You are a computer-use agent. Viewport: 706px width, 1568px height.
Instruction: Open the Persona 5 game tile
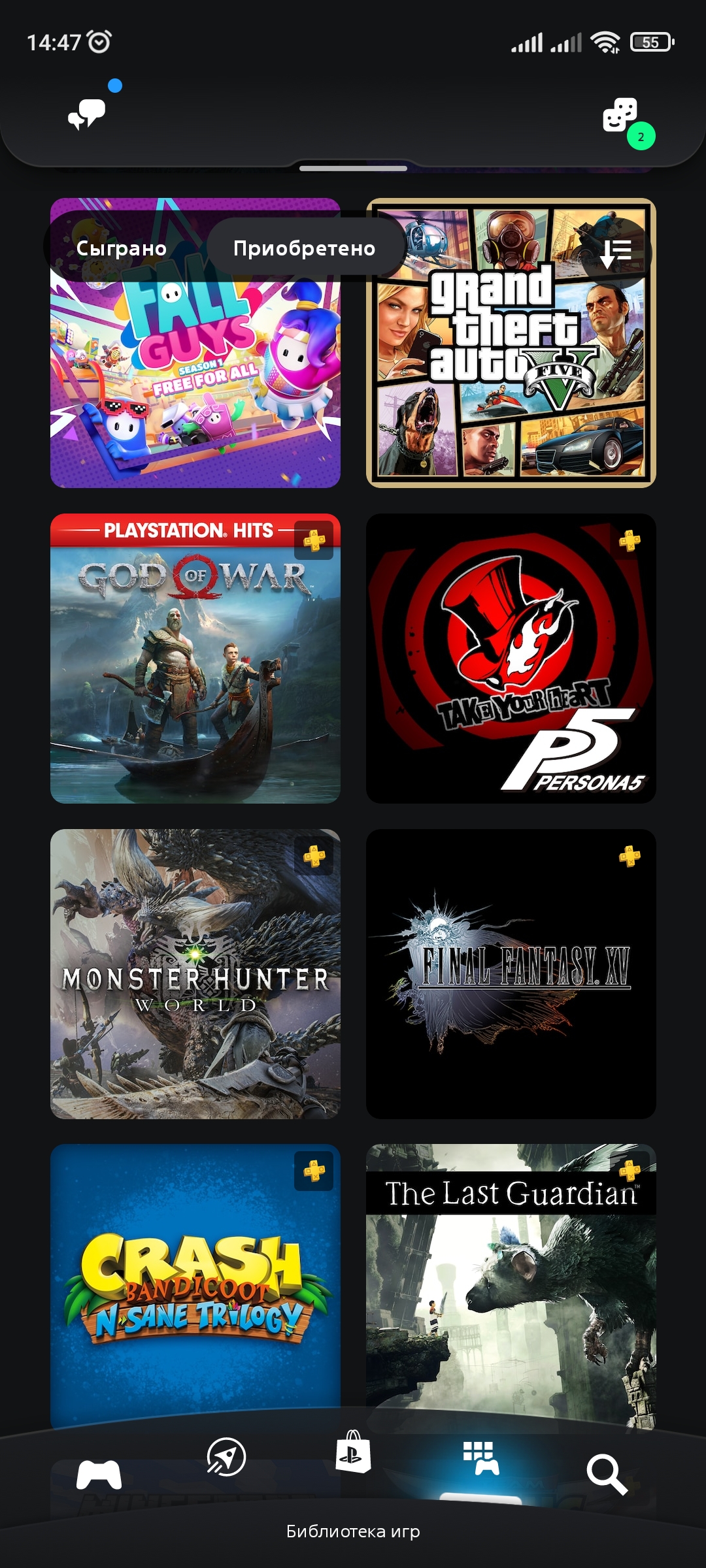coord(511,659)
